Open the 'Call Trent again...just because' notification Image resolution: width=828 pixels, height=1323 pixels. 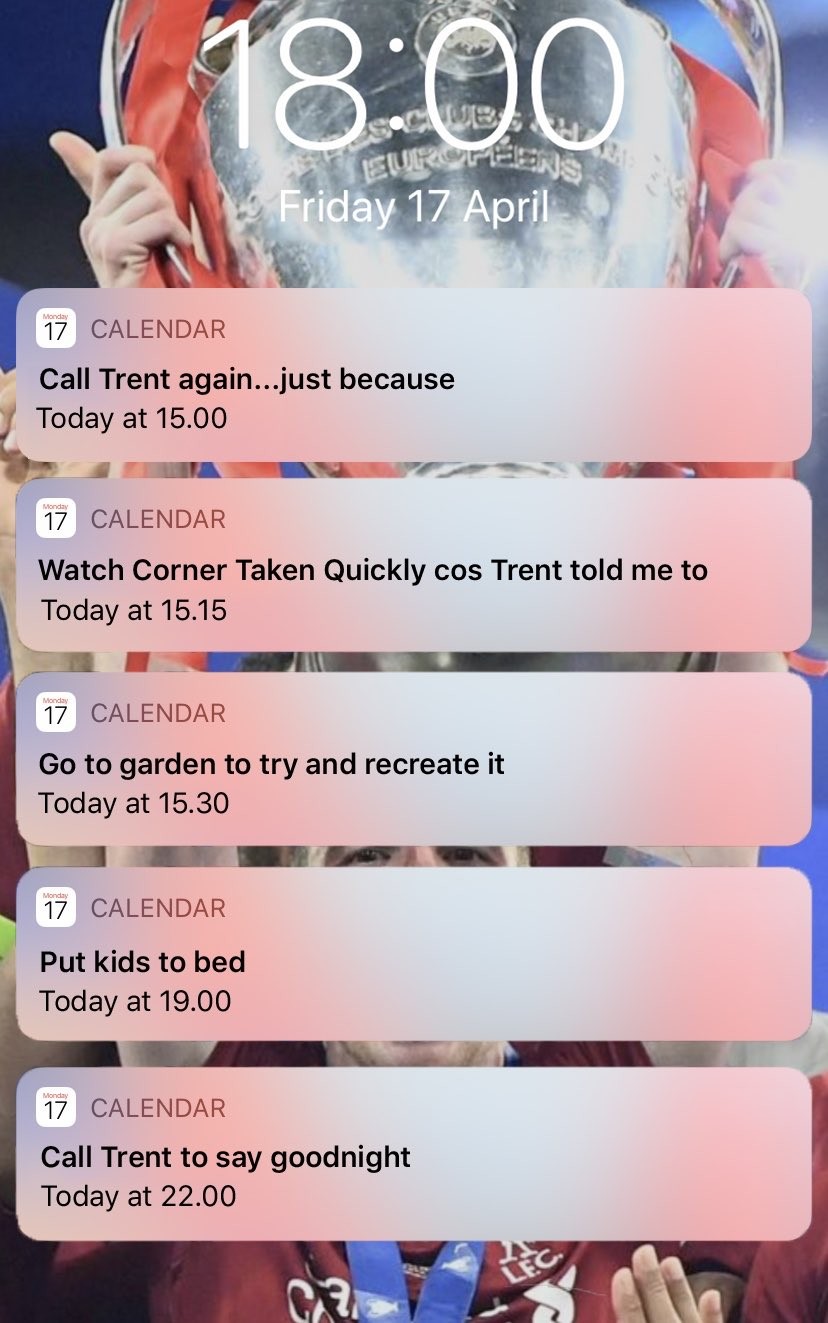click(x=414, y=377)
